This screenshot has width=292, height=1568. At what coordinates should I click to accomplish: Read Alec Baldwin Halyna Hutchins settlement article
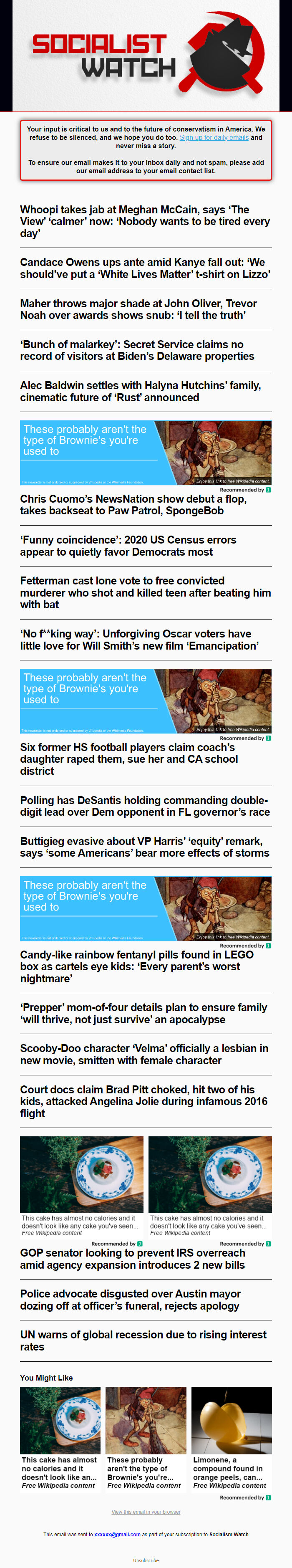pyautogui.click(x=140, y=392)
